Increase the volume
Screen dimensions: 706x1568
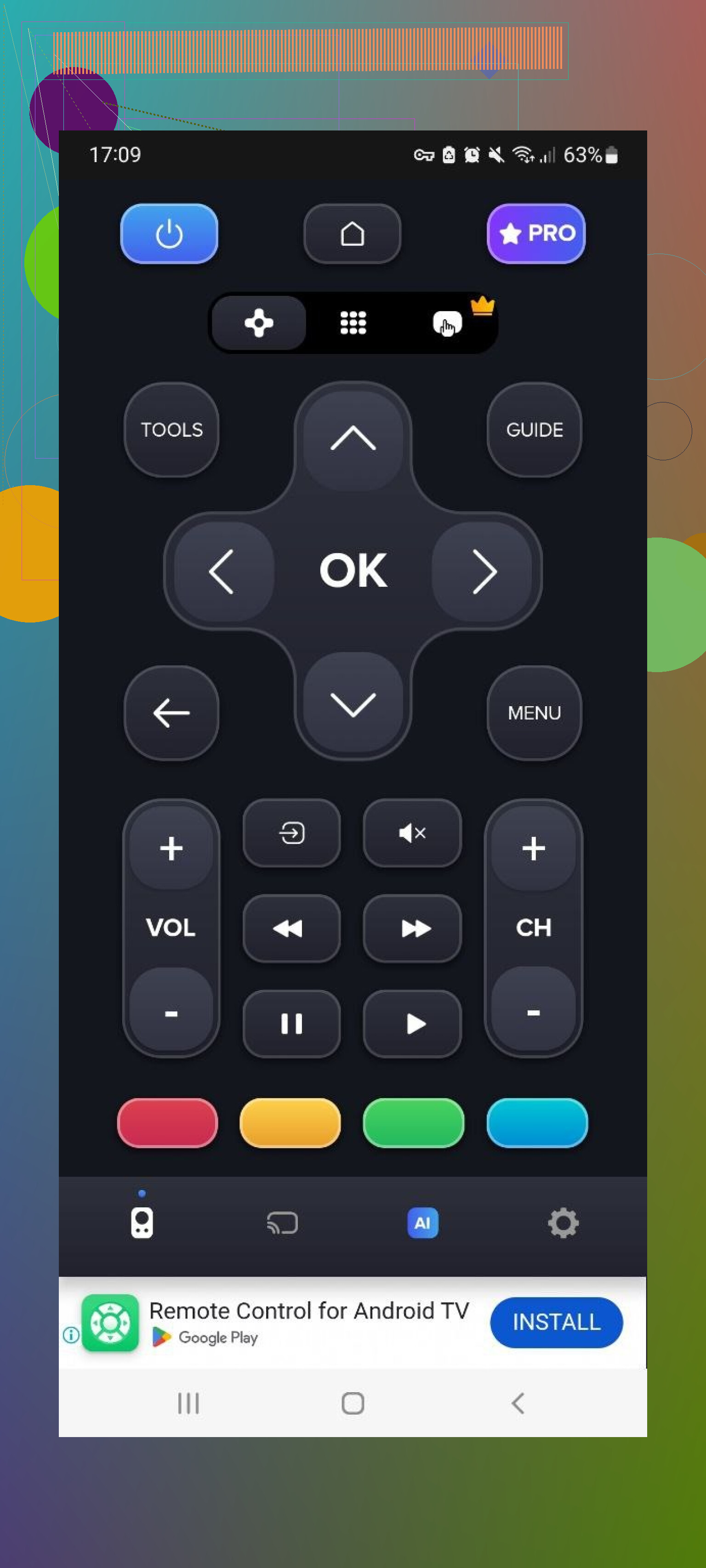click(171, 849)
